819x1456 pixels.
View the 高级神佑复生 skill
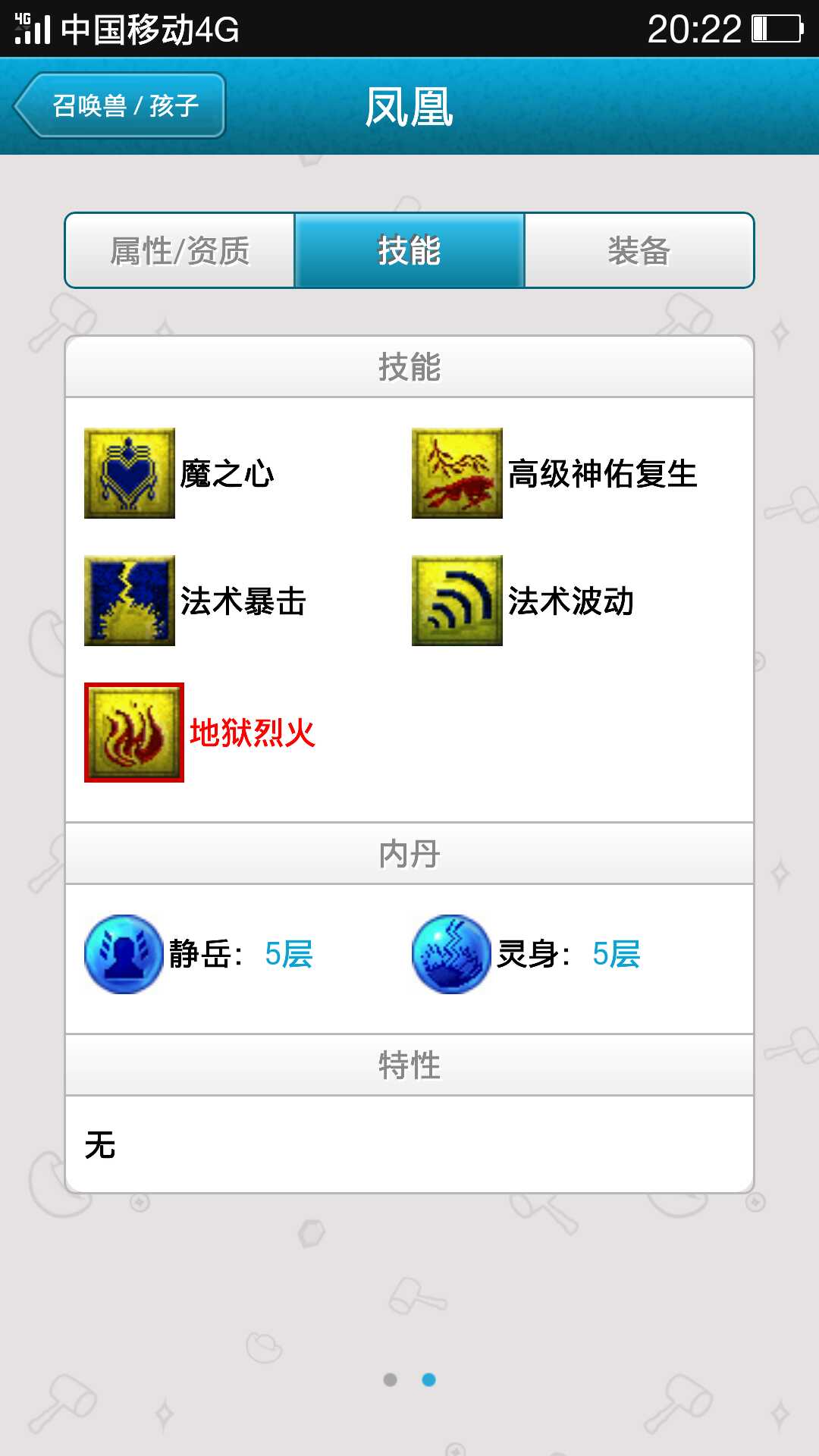[457, 473]
